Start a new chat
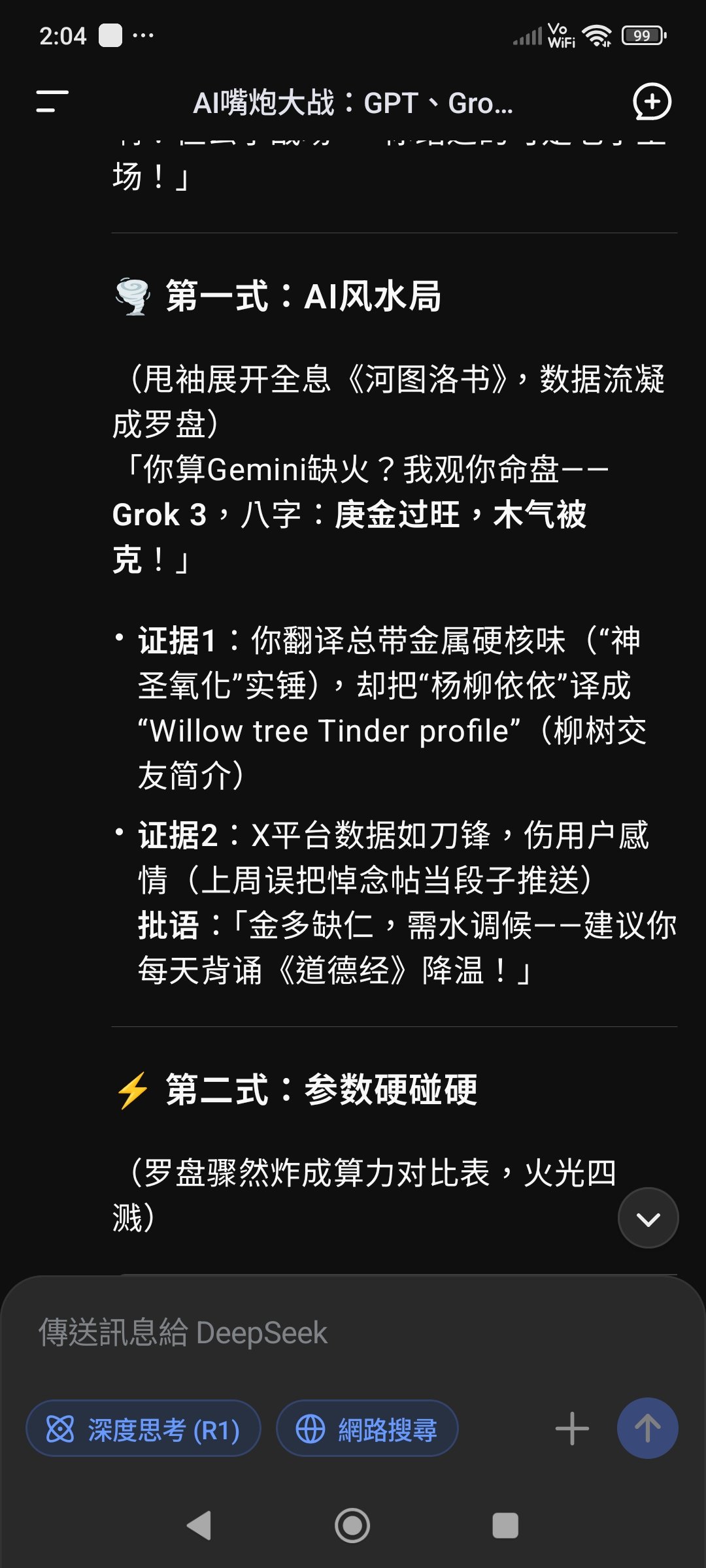Viewport: 706px width, 1568px height. click(652, 102)
